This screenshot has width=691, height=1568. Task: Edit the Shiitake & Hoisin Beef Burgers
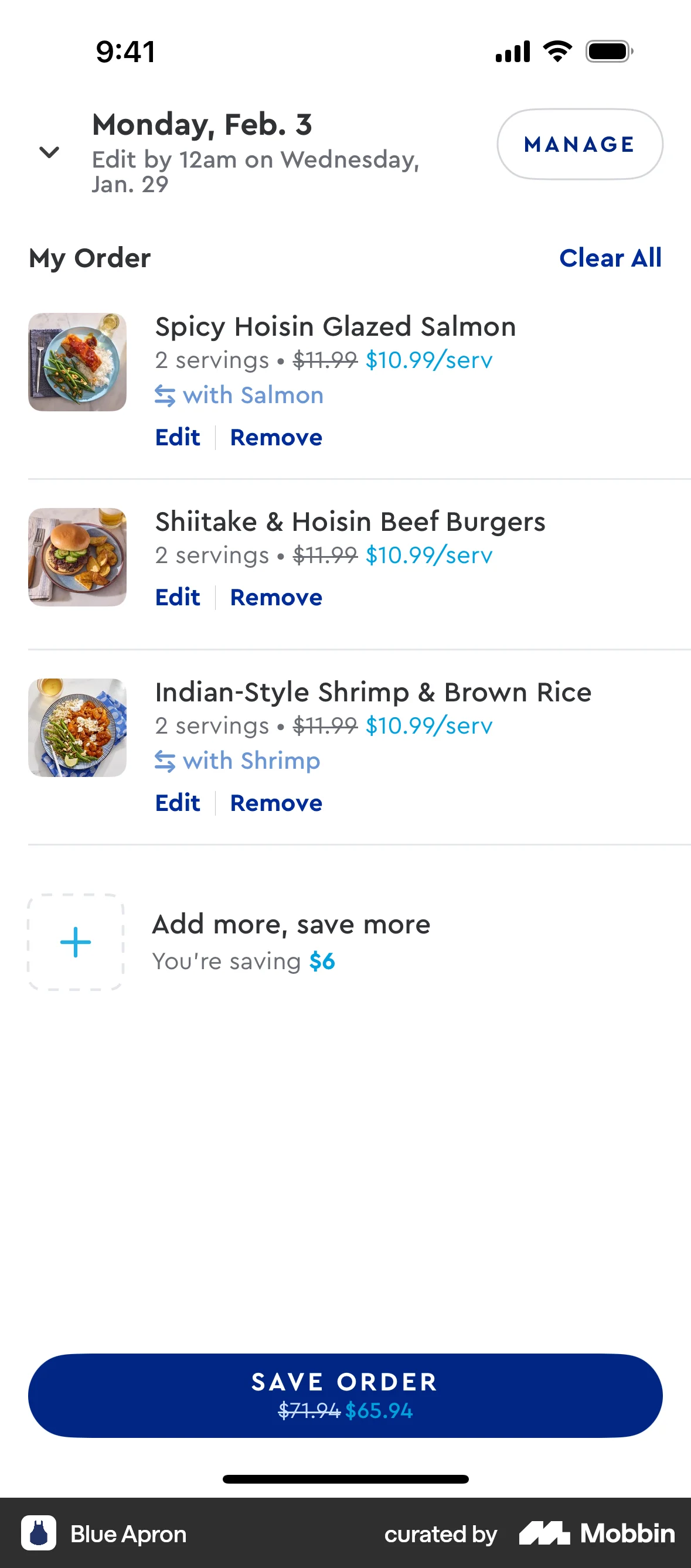177,597
